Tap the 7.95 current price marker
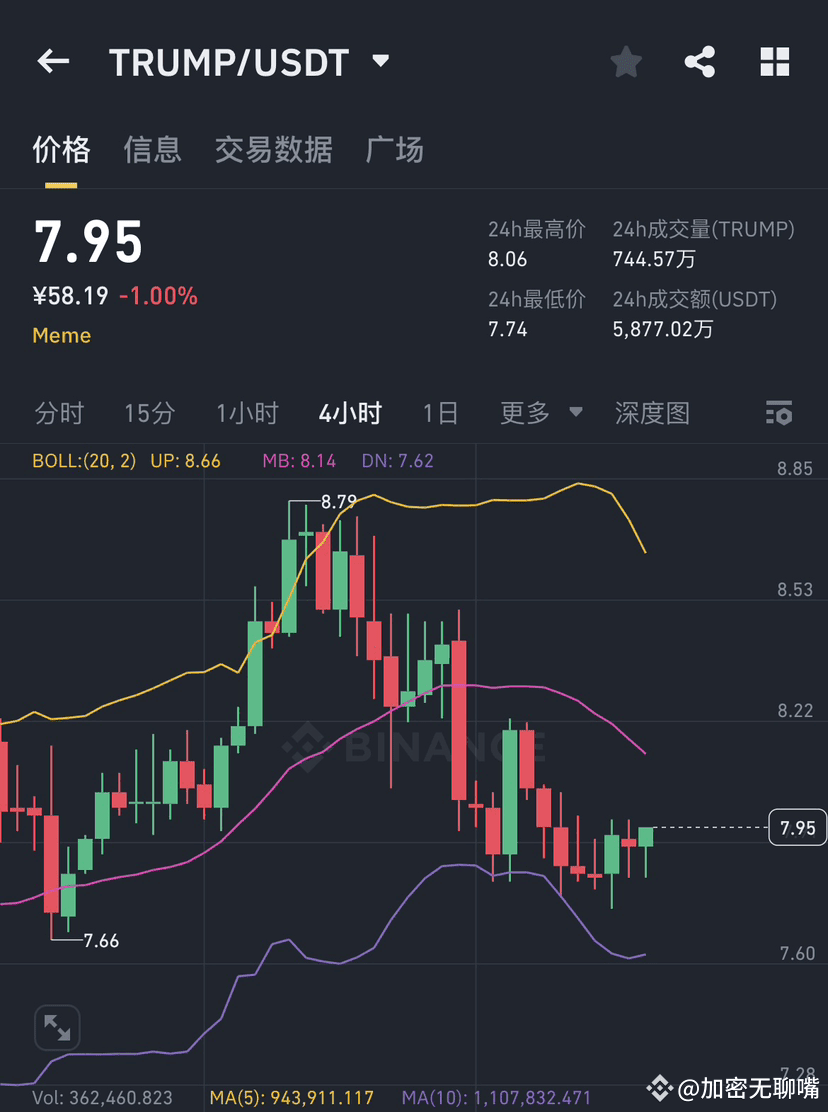This screenshot has height=1112, width=828. (x=796, y=827)
